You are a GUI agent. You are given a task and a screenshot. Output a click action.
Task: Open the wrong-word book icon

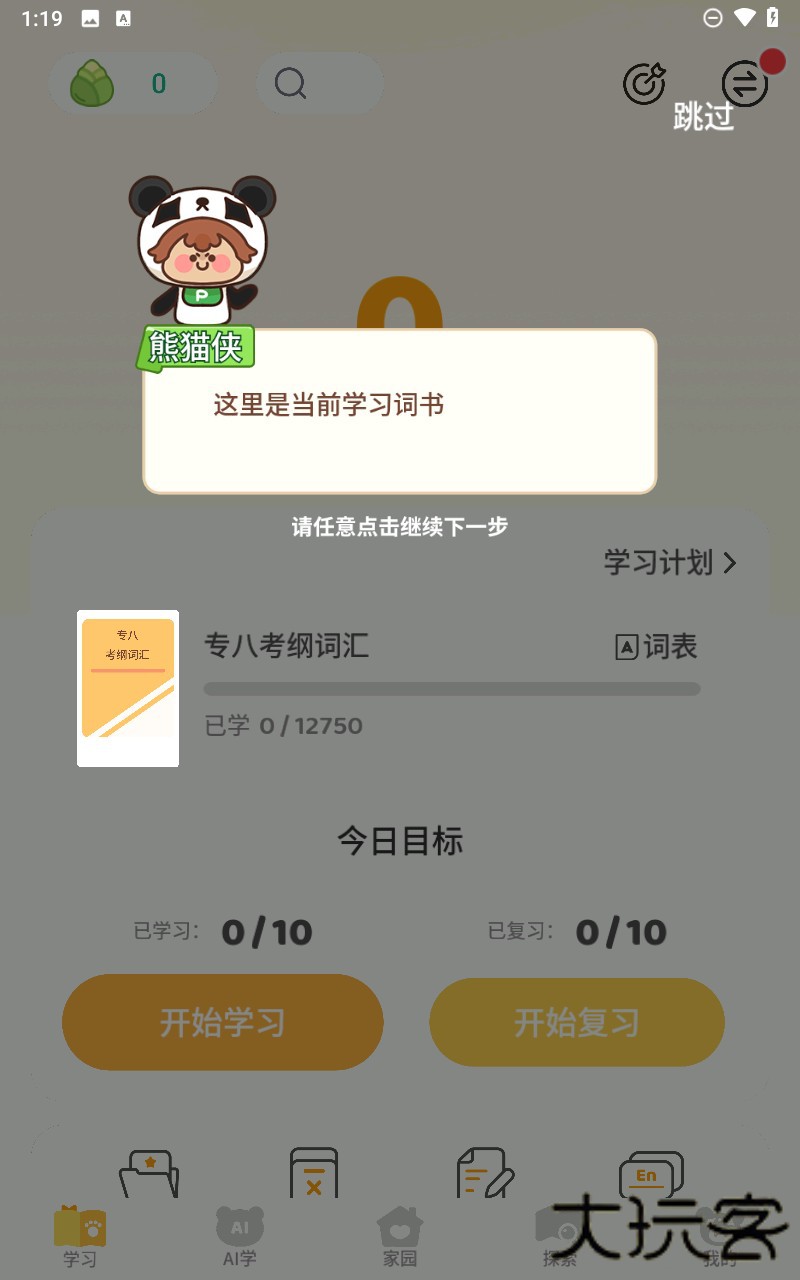[316, 1172]
